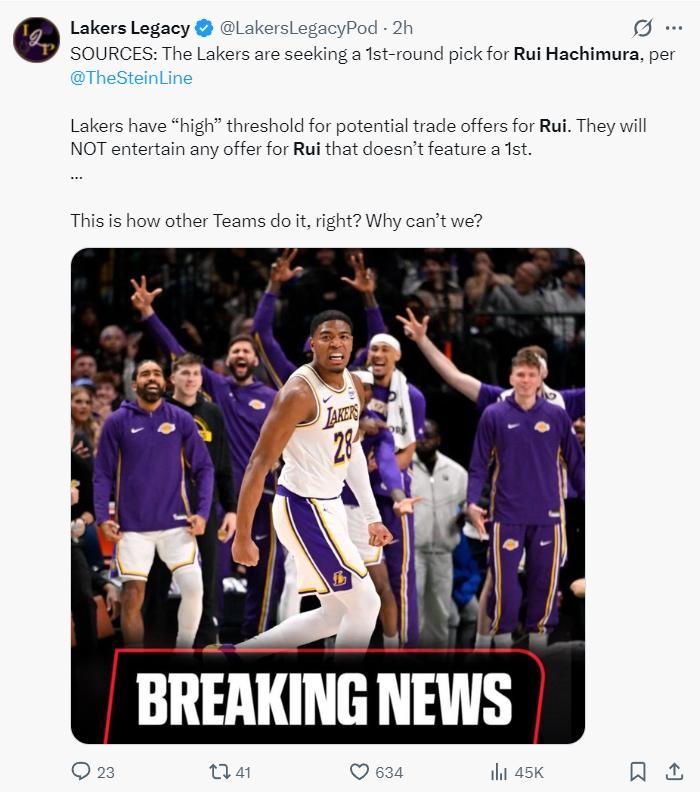The image size is (700, 792).
Task: Share the post
Action: [x=674, y=771]
